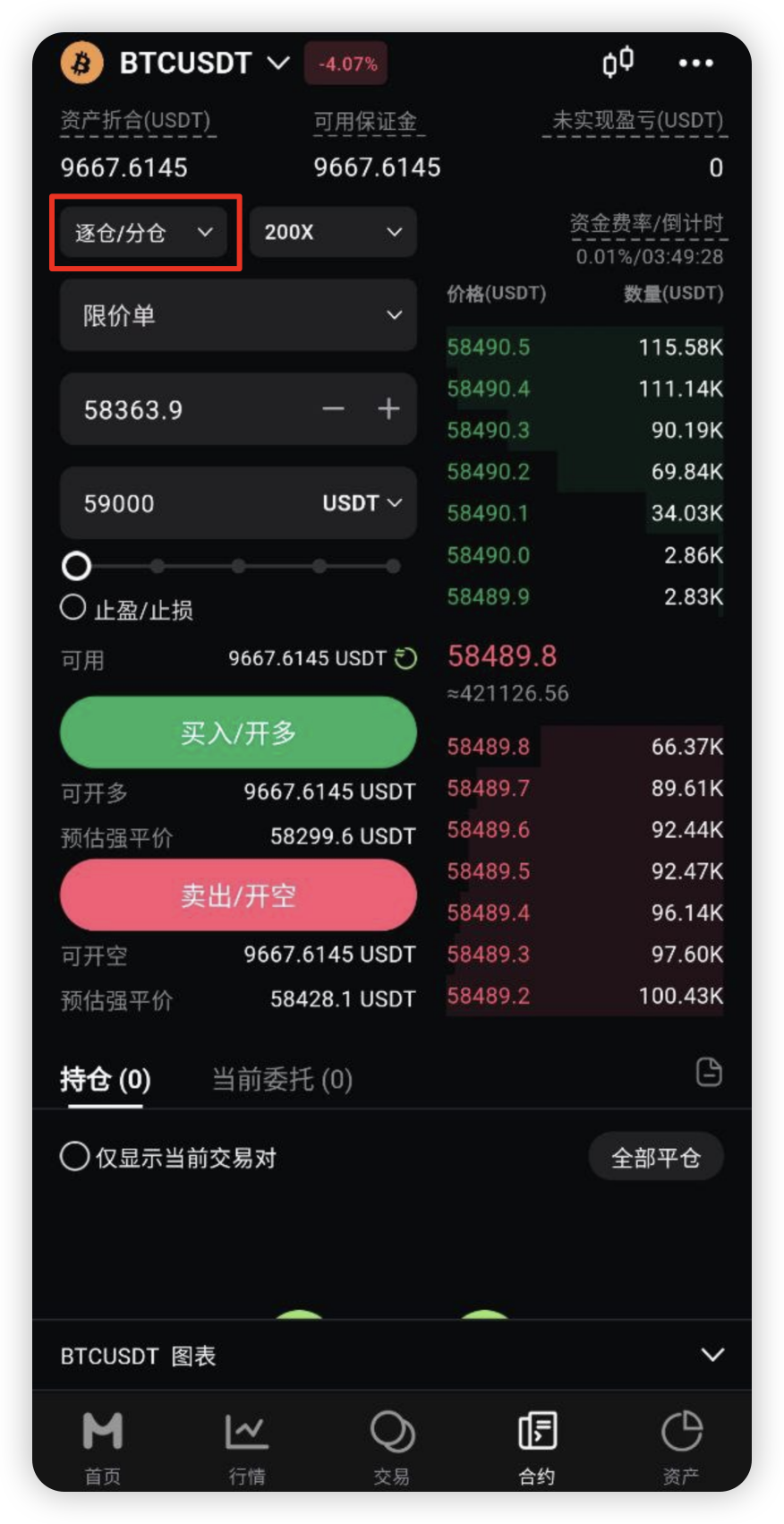Open the BTCUSDT trading pair selector

click(x=204, y=64)
